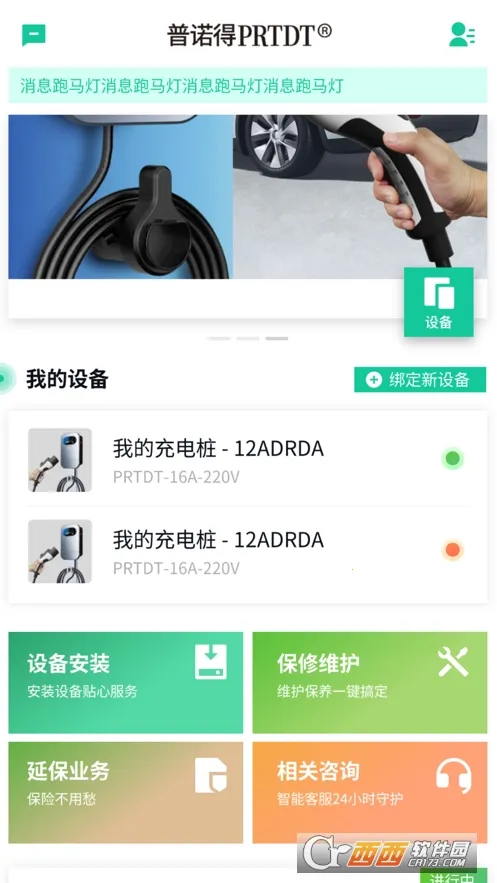
Task: Open the user profile icon
Action: point(462,34)
